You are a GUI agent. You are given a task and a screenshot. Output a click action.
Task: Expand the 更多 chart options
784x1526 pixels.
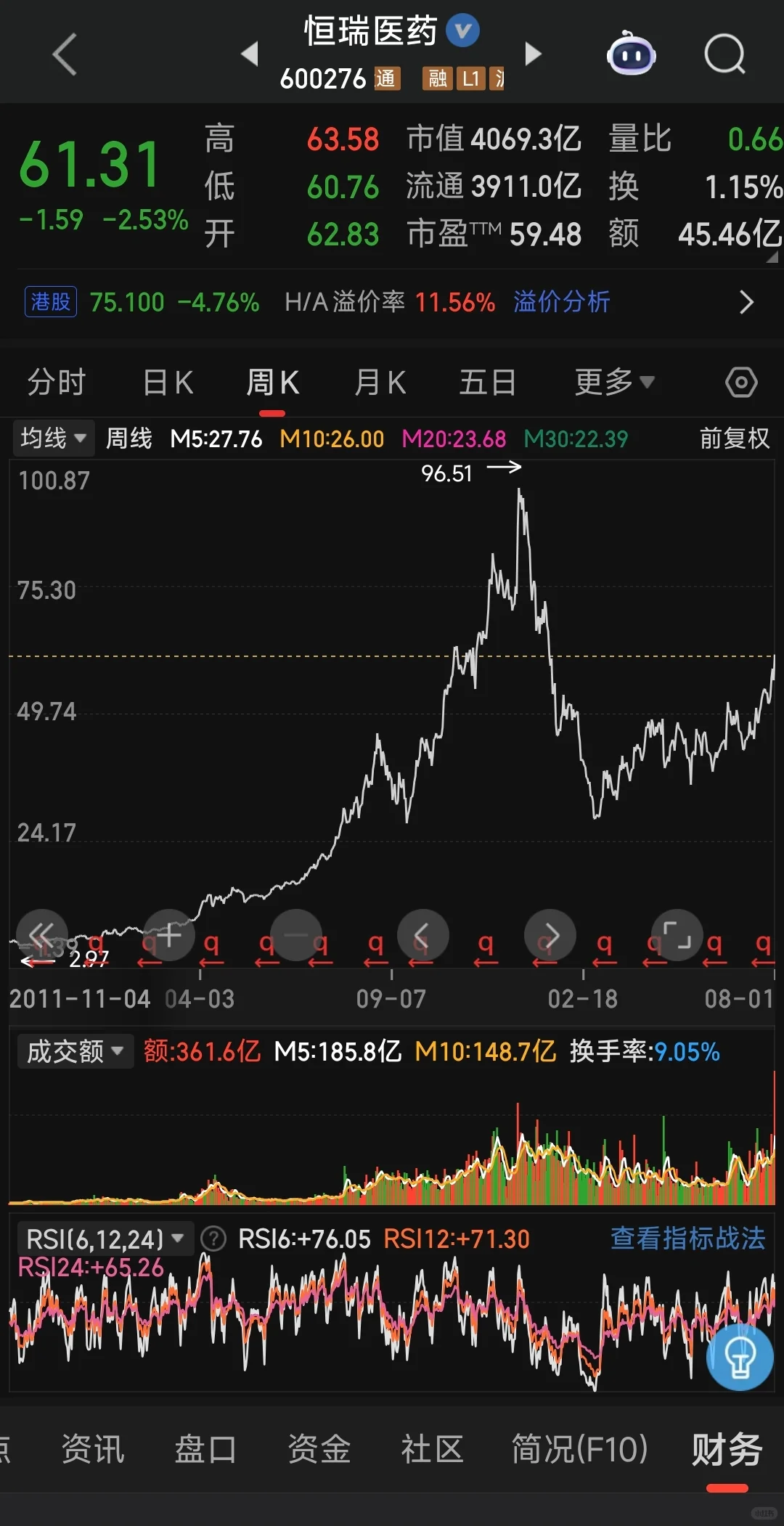pos(613,383)
